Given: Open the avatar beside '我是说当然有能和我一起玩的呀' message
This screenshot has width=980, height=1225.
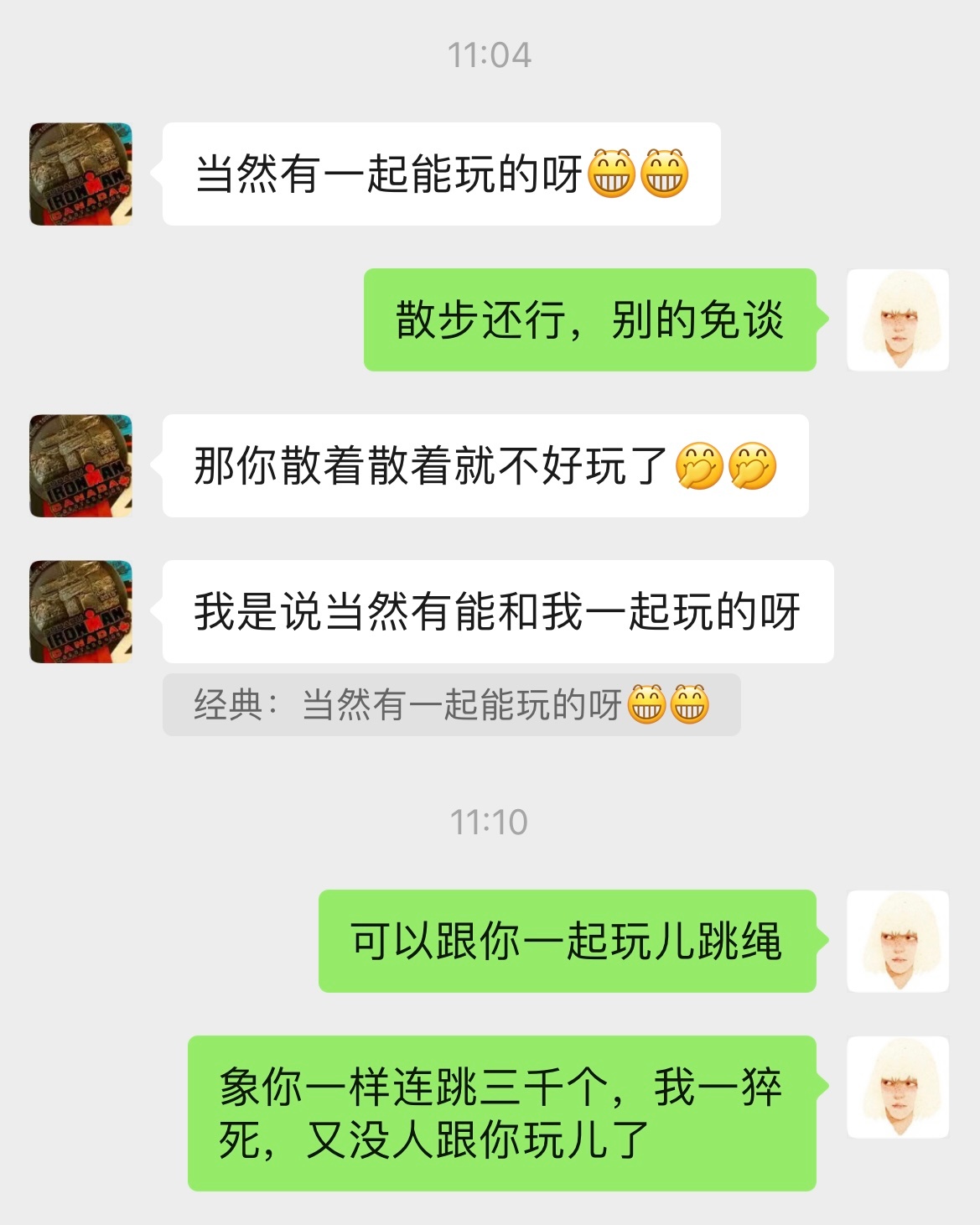Looking at the screenshot, I should point(80,611).
